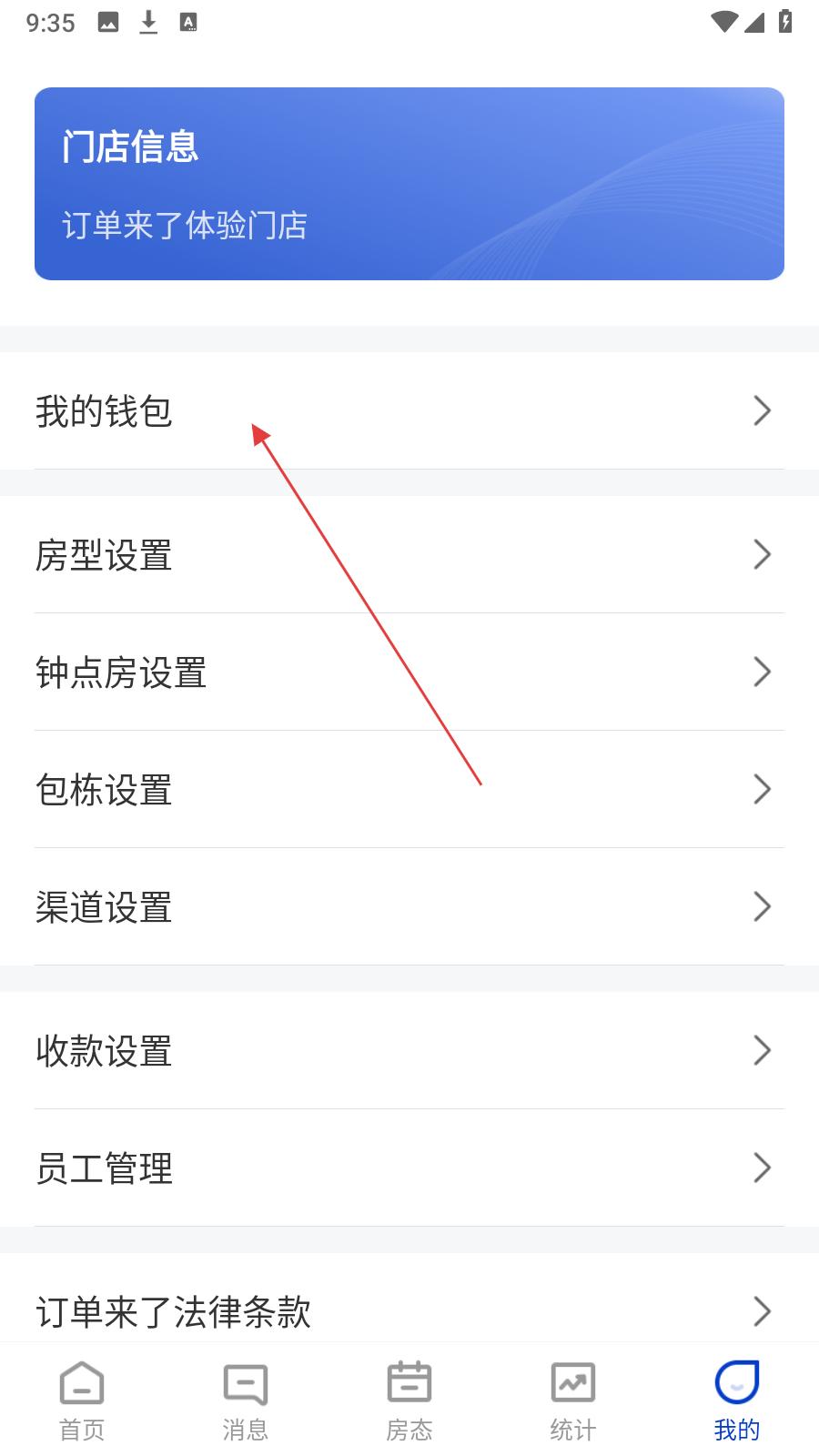Select 渠道设置 channel settings
819x1456 pixels.
(x=409, y=906)
